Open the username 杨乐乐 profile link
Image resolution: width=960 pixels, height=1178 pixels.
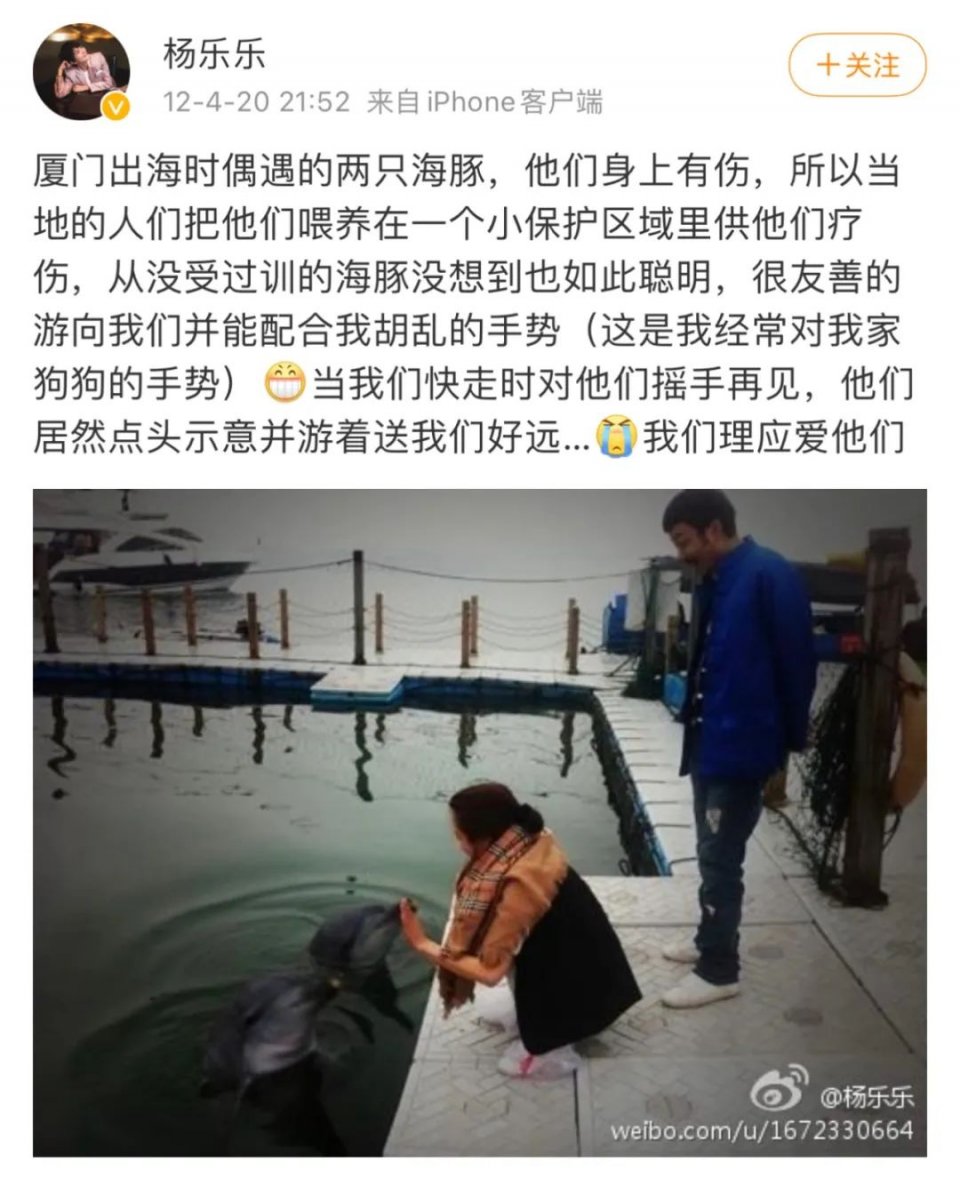214,54
